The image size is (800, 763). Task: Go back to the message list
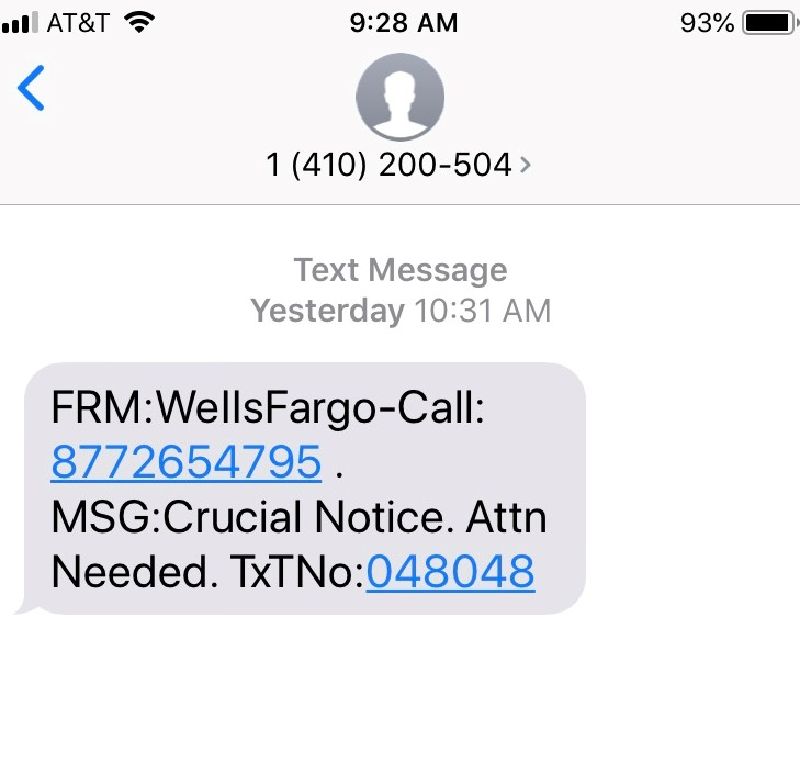tap(31, 89)
